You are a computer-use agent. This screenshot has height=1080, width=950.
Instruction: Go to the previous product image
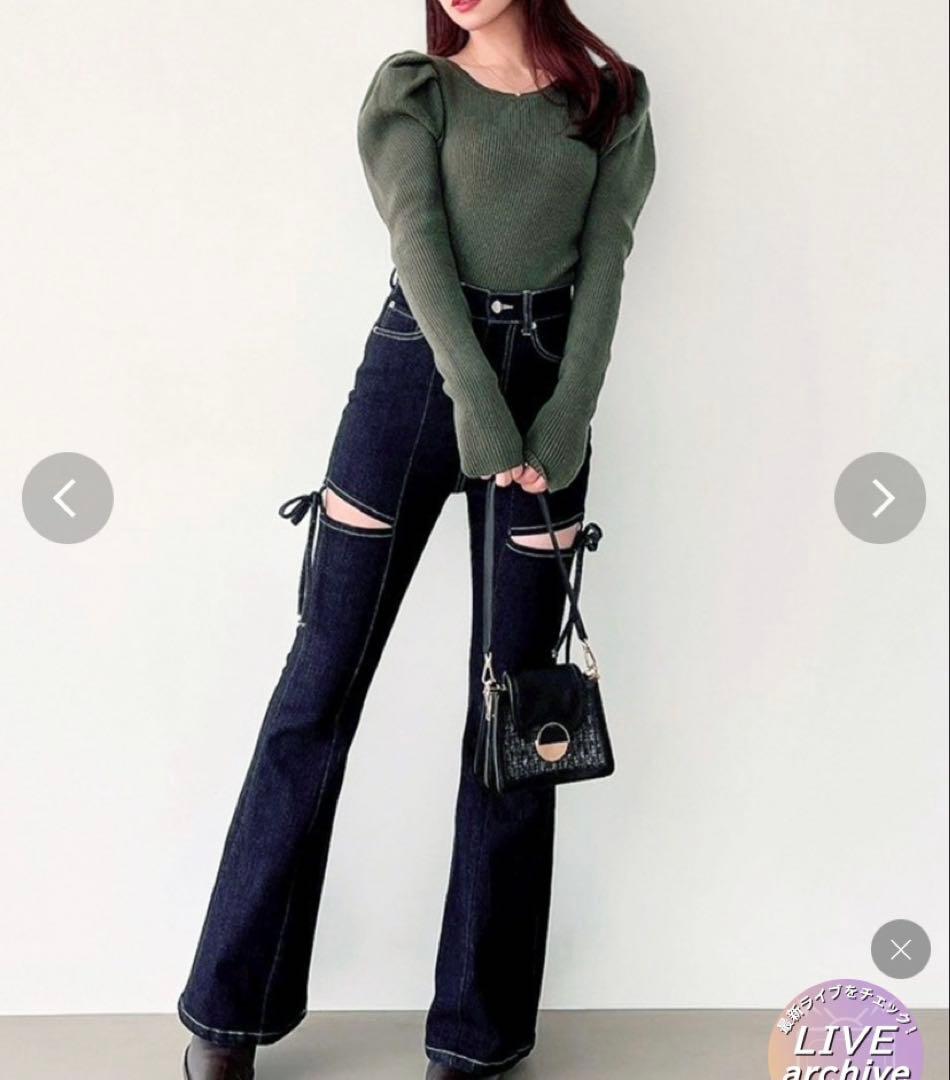67,498
